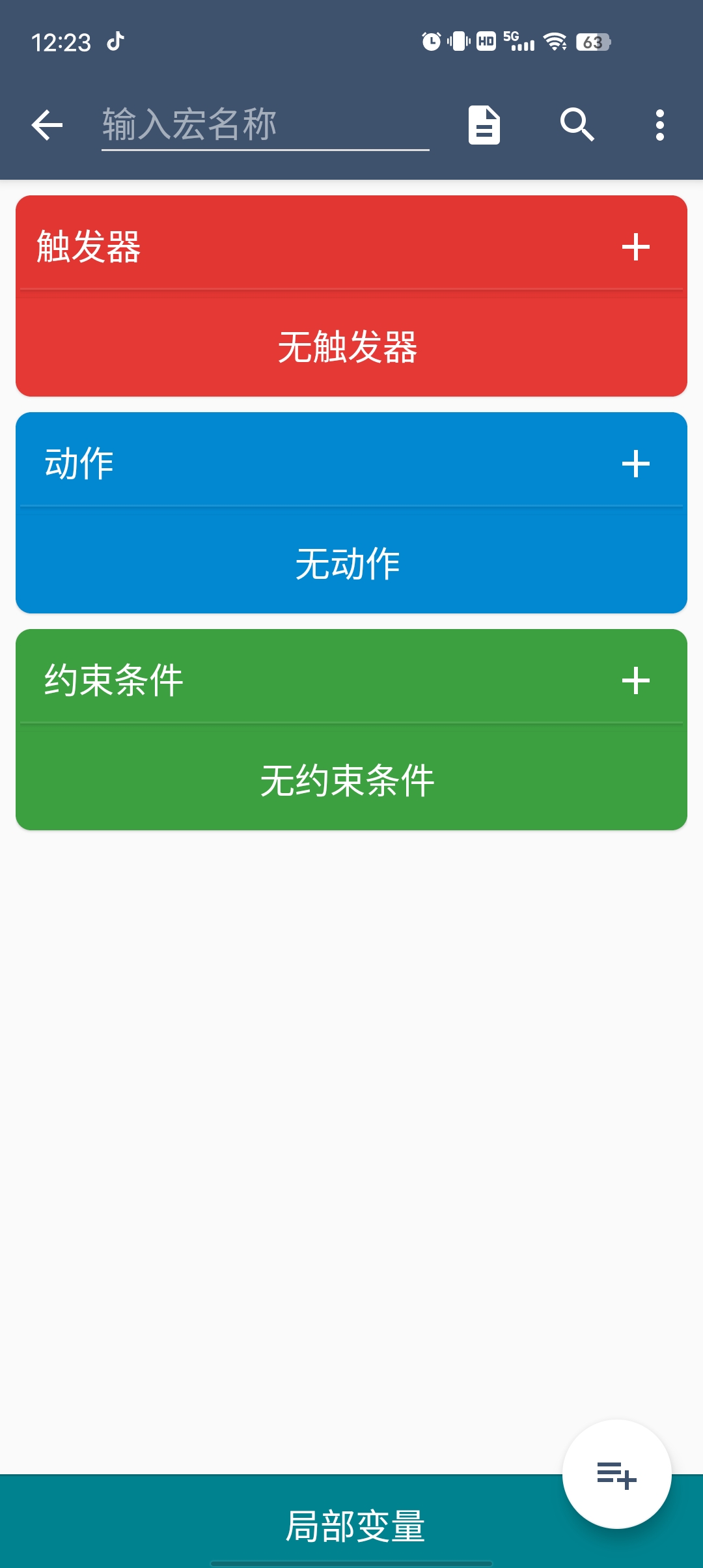Image resolution: width=703 pixels, height=1568 pixels.
Task: Add a new trigger with the plus icon
Action: 636,247
